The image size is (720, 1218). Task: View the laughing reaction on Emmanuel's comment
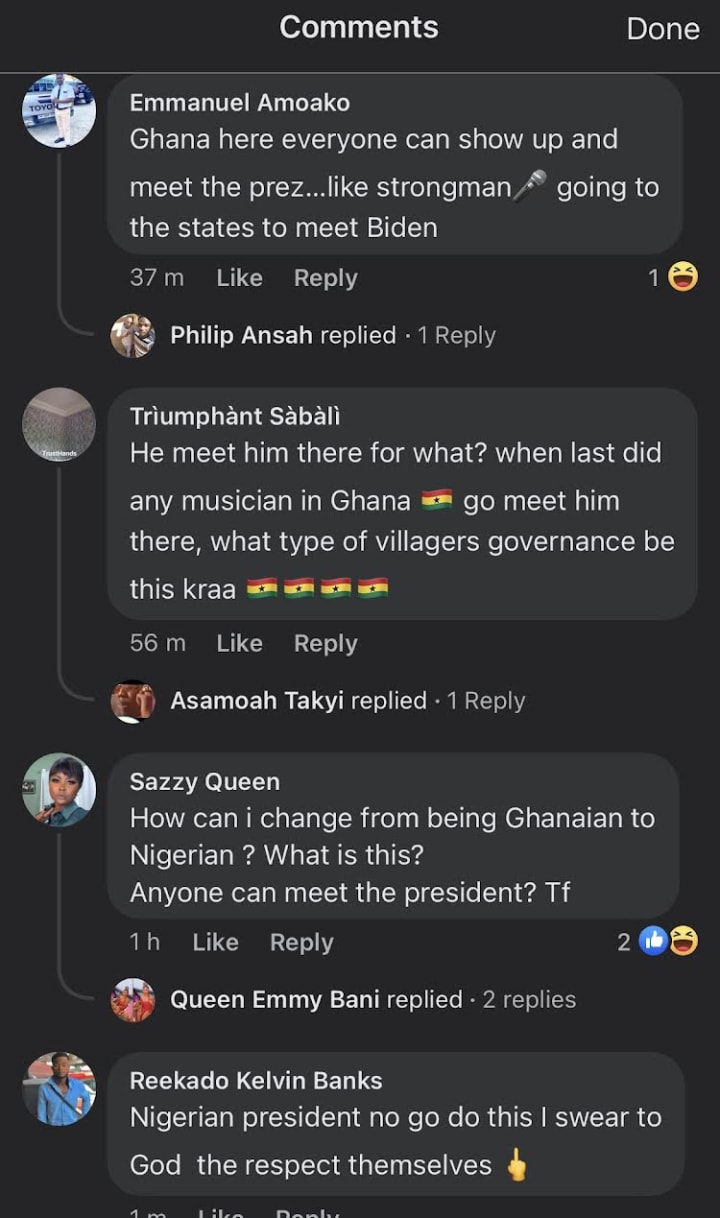click(x=673, y=277)
